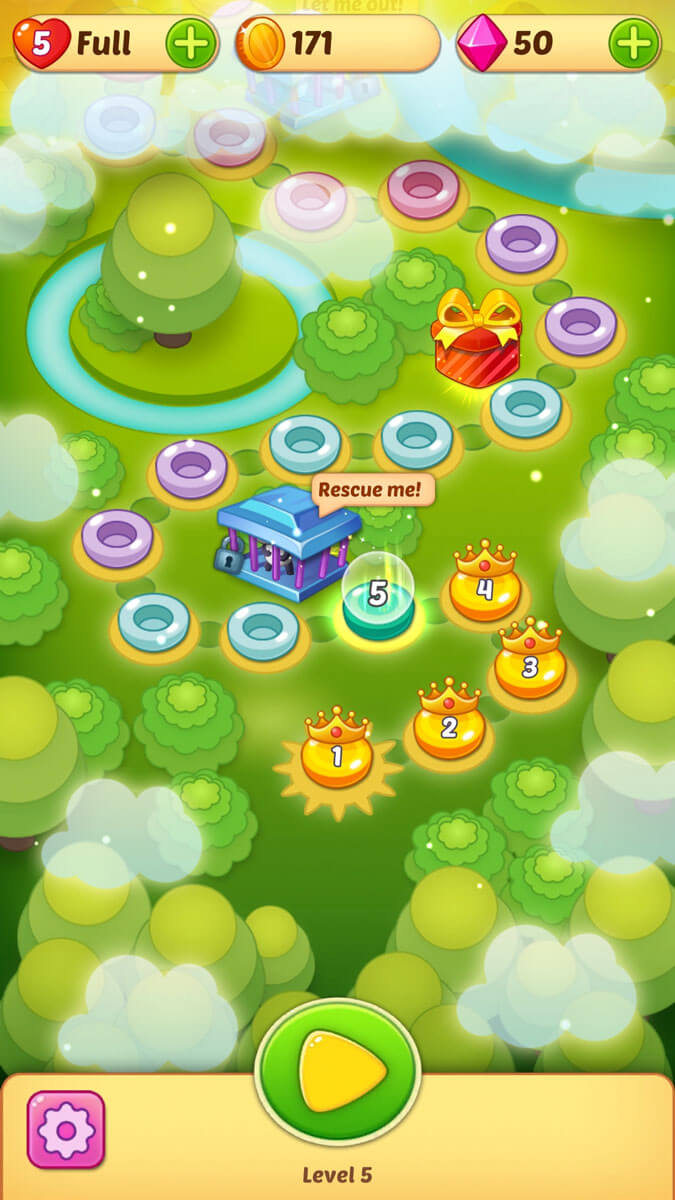Replay completed level 4
Screen dimensions: 675x1200
[x=485, y=587]
